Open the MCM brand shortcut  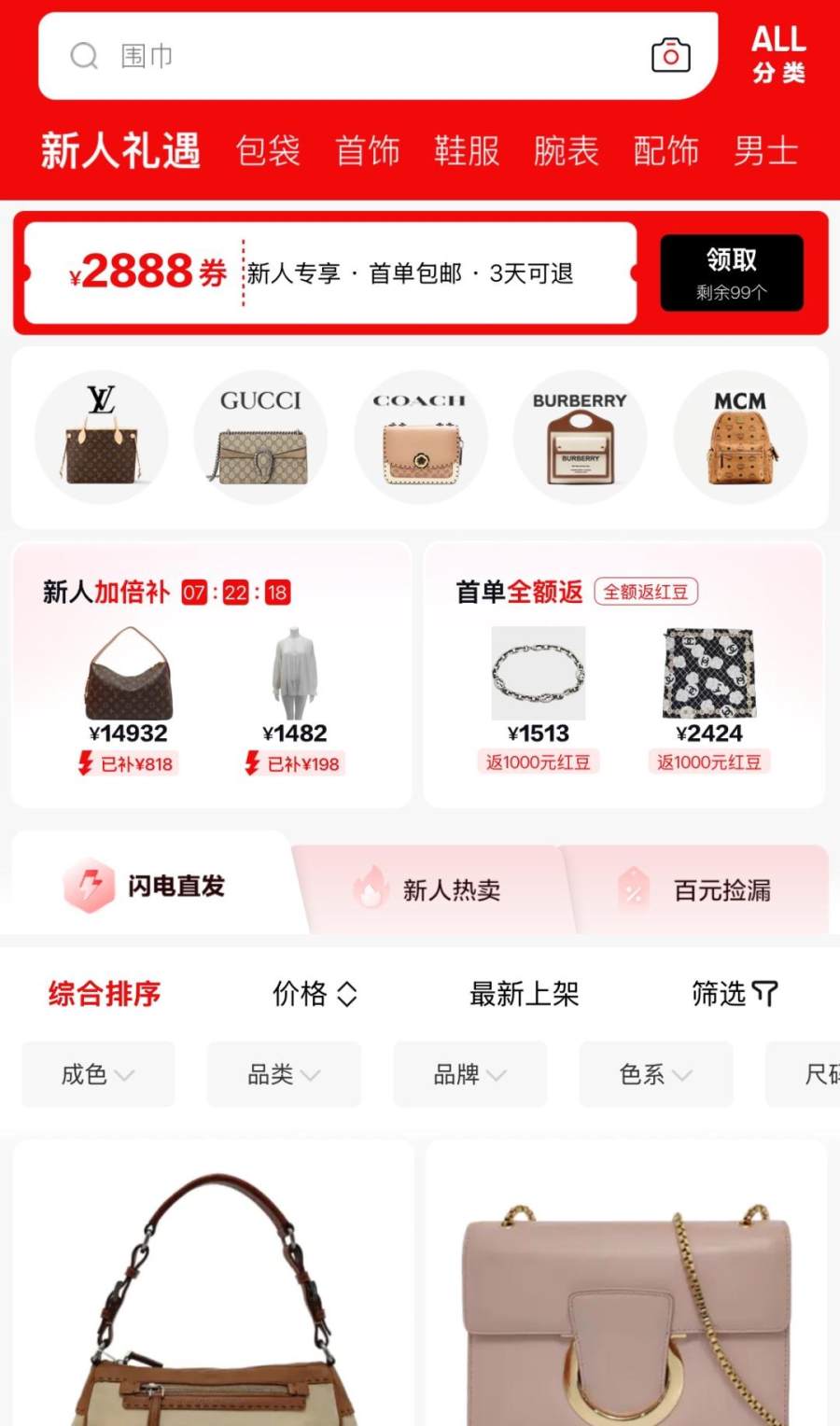[x=740, y=438]
